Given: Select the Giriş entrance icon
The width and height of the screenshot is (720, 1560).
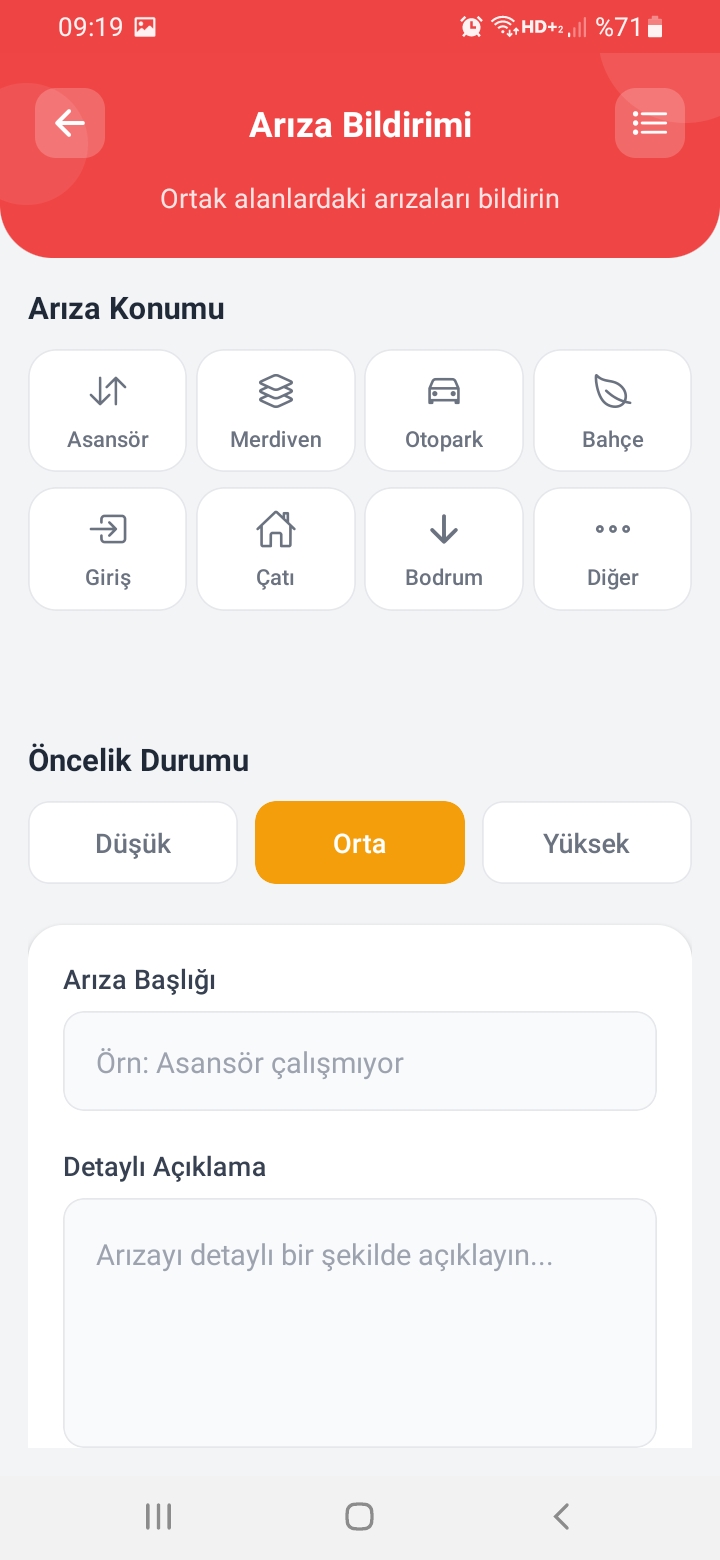Looking at the screenshot, I should coord(107,530).
